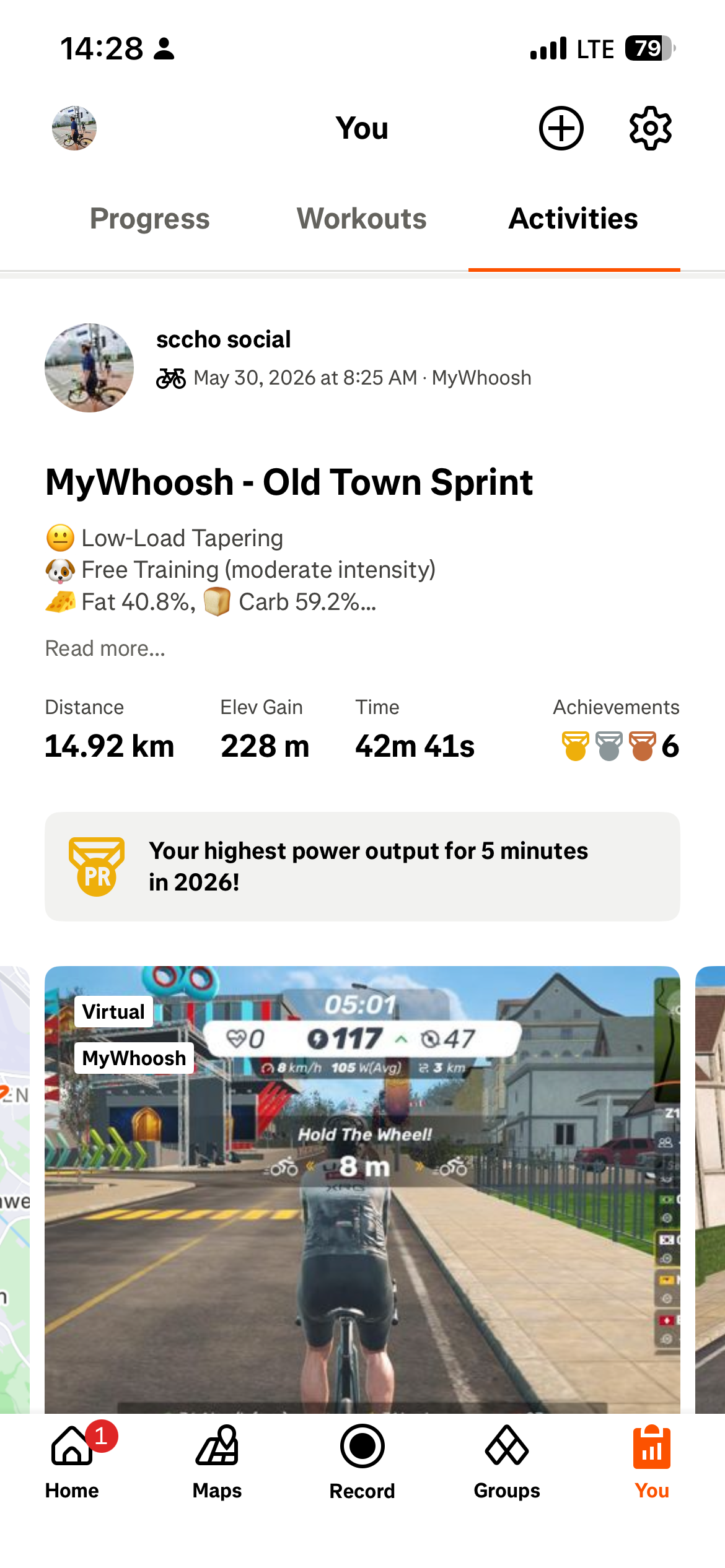
Task: Open the 5-minute power PR banner
Action: coord(362,866)
